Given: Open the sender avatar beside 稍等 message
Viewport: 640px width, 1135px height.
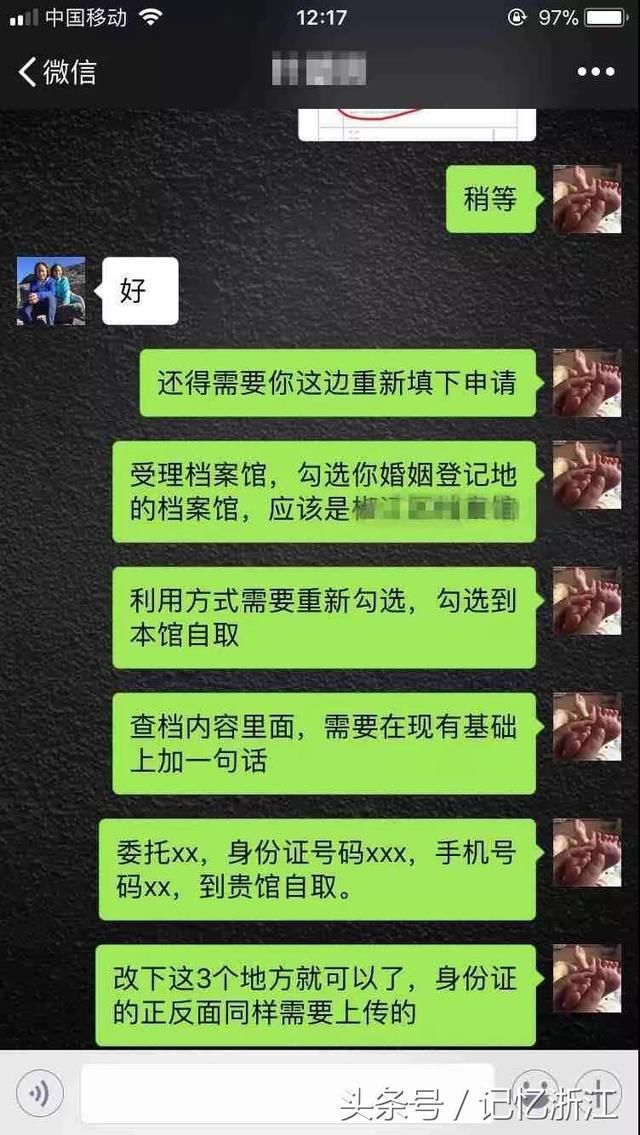Looking at the screenshot, I should tap(587, 199).
